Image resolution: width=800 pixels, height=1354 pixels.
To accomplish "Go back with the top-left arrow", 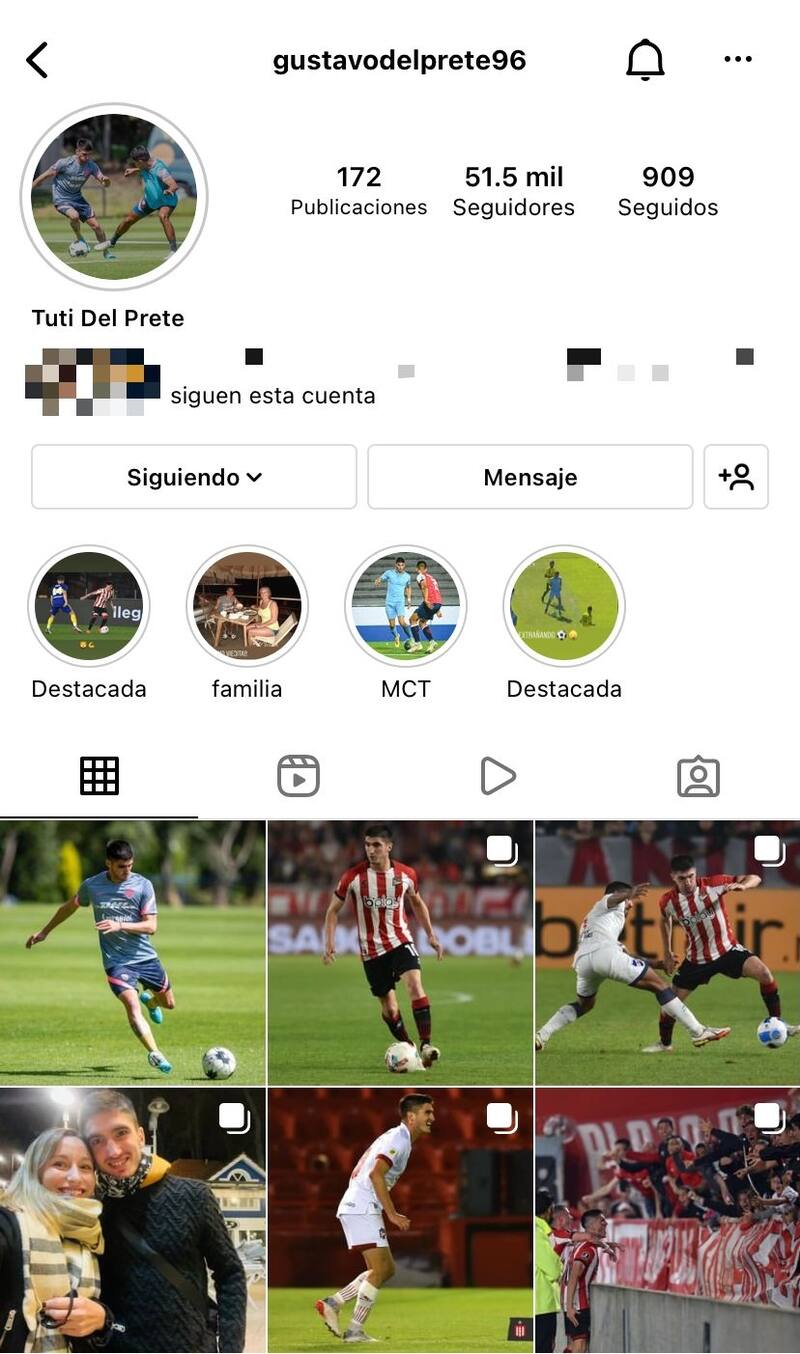I will 37,60.
